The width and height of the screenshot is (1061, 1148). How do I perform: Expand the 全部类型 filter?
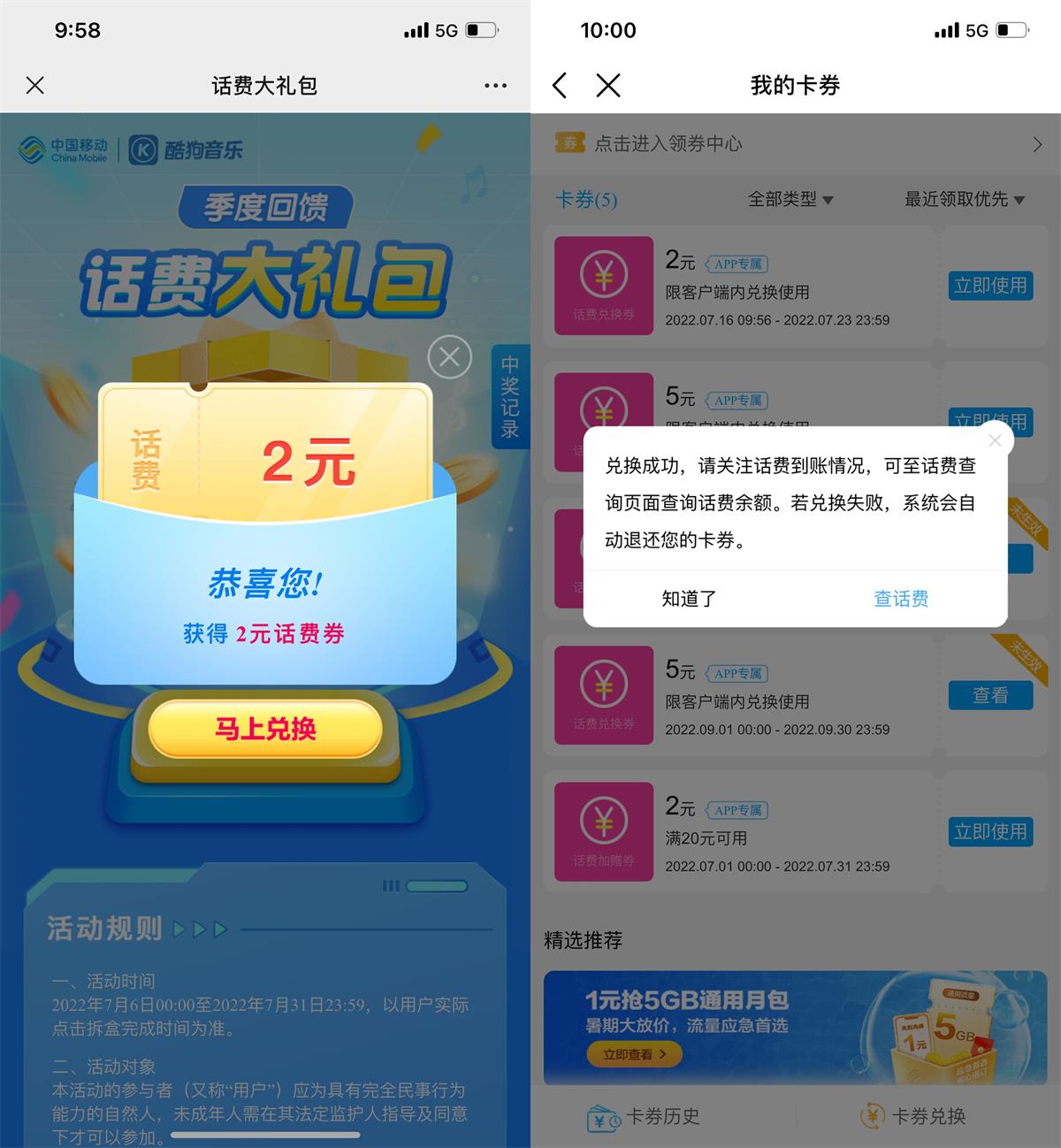[790, 200]
